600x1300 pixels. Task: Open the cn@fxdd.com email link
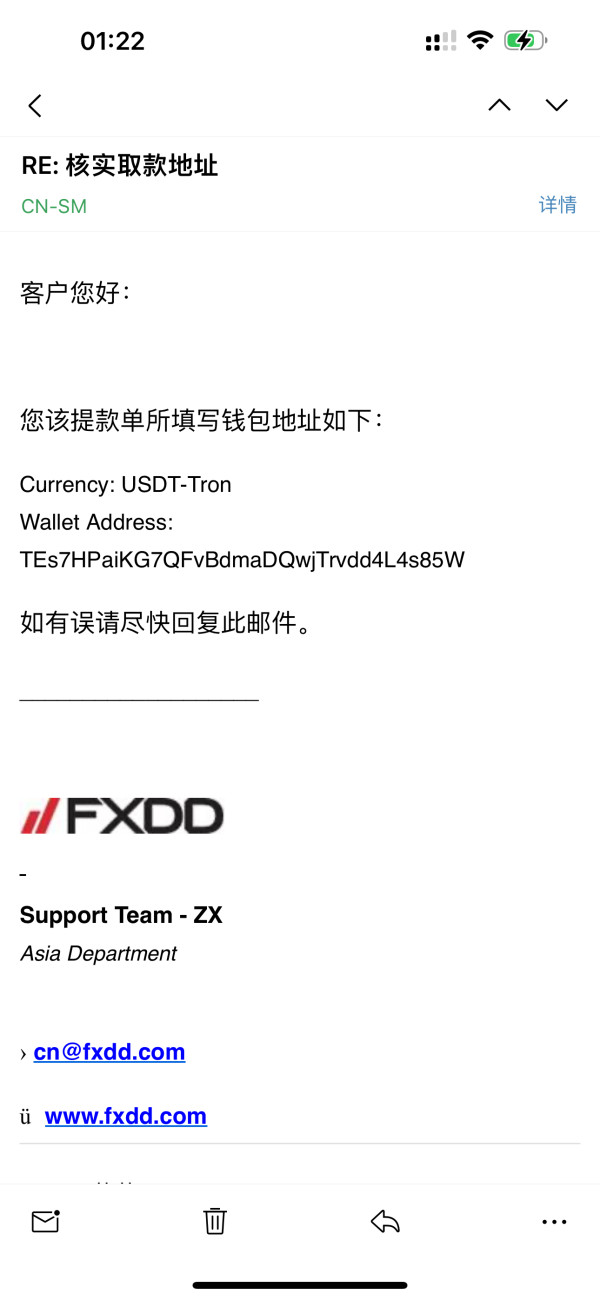109,1052
